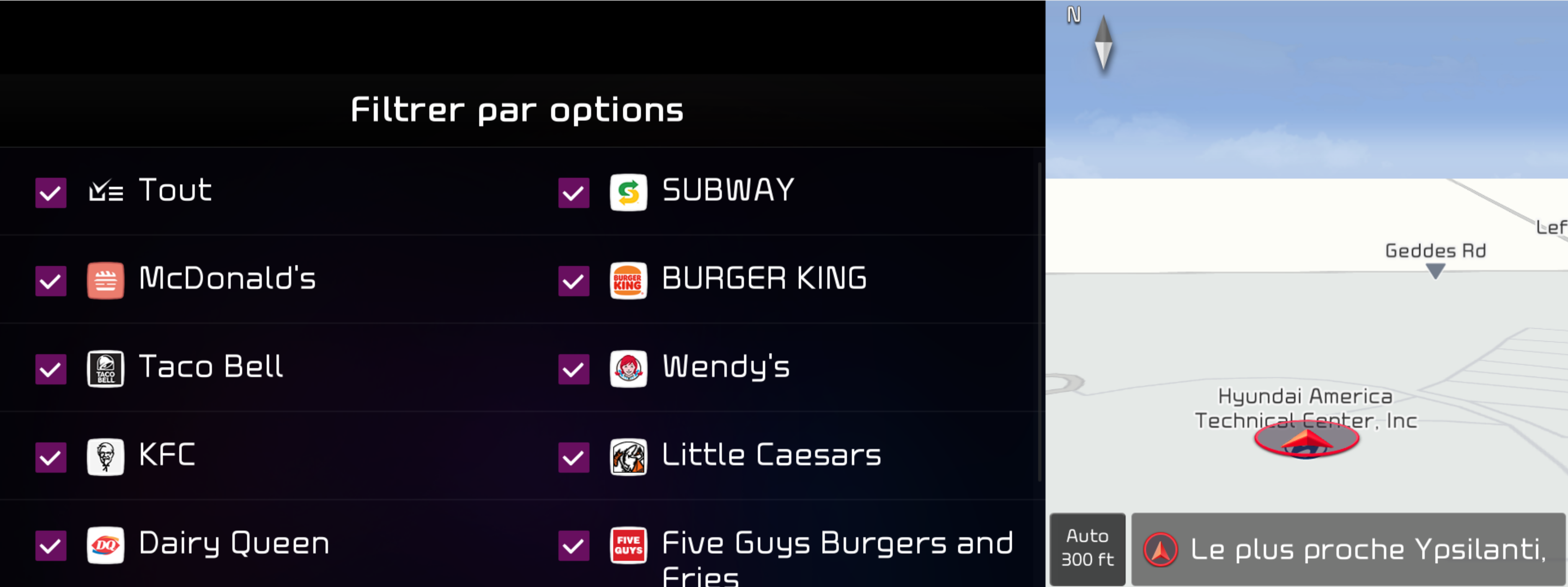Tap the Auto 300 ft scale button
Screen dimensions: 1568x587
coord(1087,548)
